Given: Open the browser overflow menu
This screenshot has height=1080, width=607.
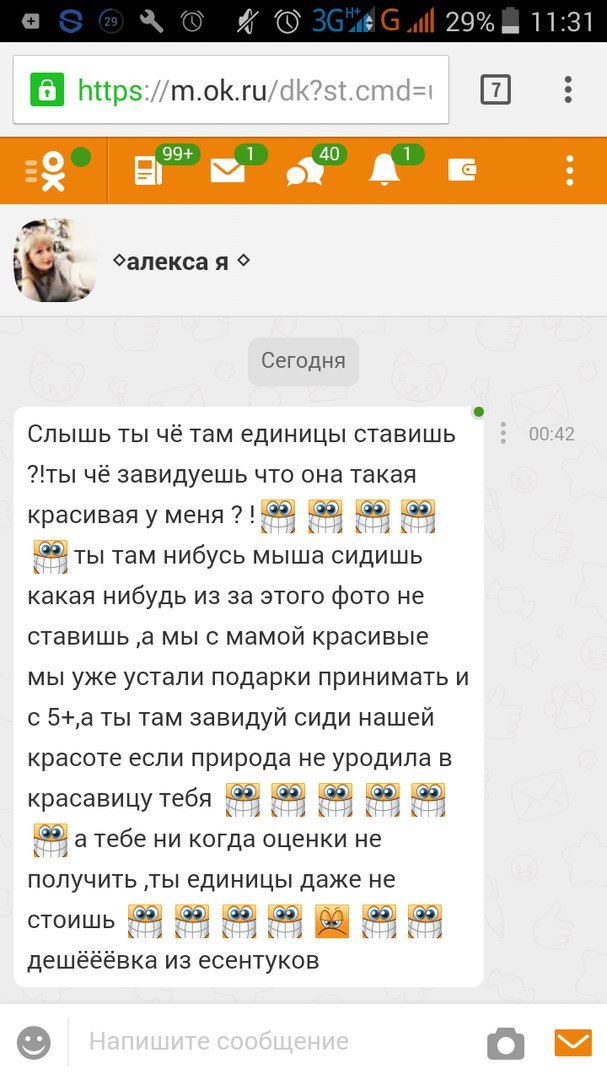Looking at the screenshot, I should coord(568,91).
